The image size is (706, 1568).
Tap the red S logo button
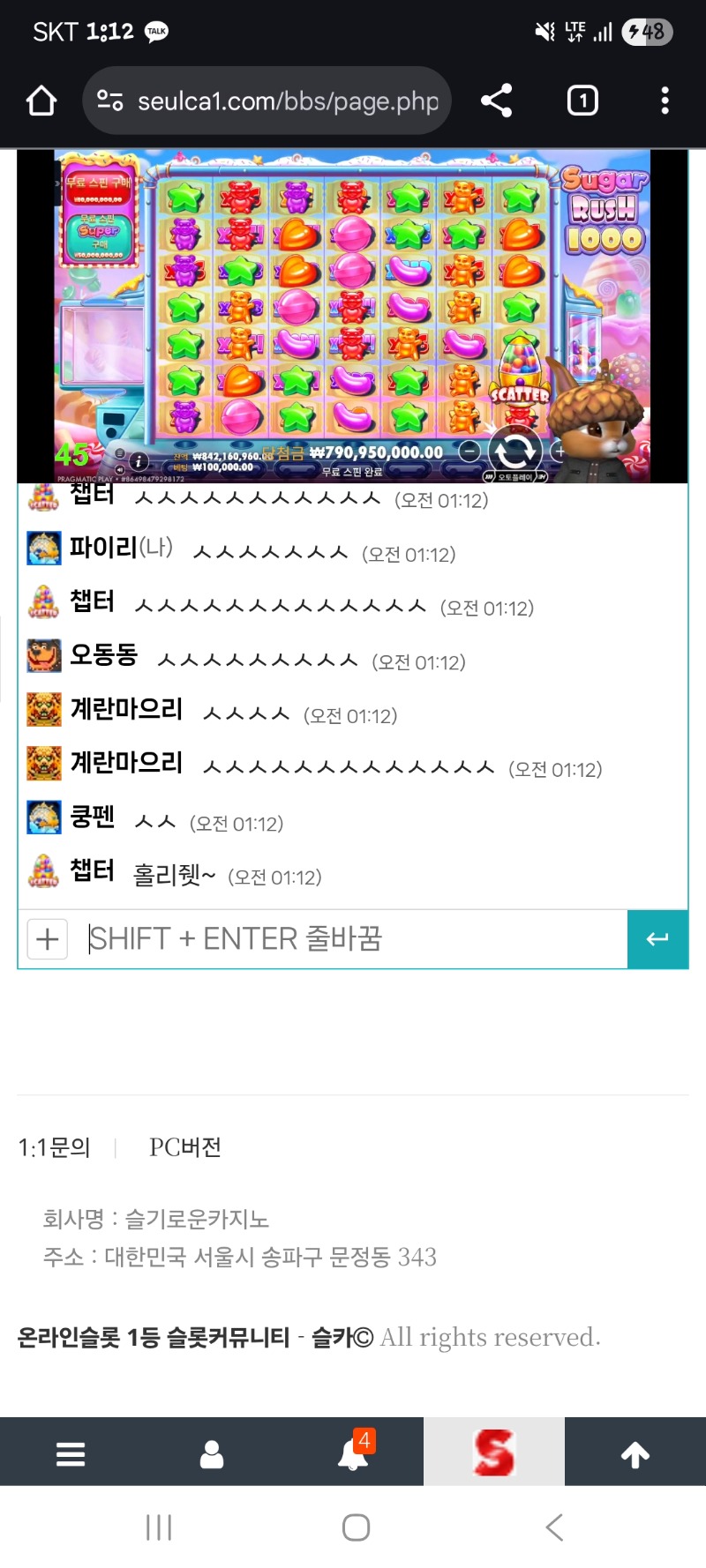pyautogui.click(x=494, y=1452)
